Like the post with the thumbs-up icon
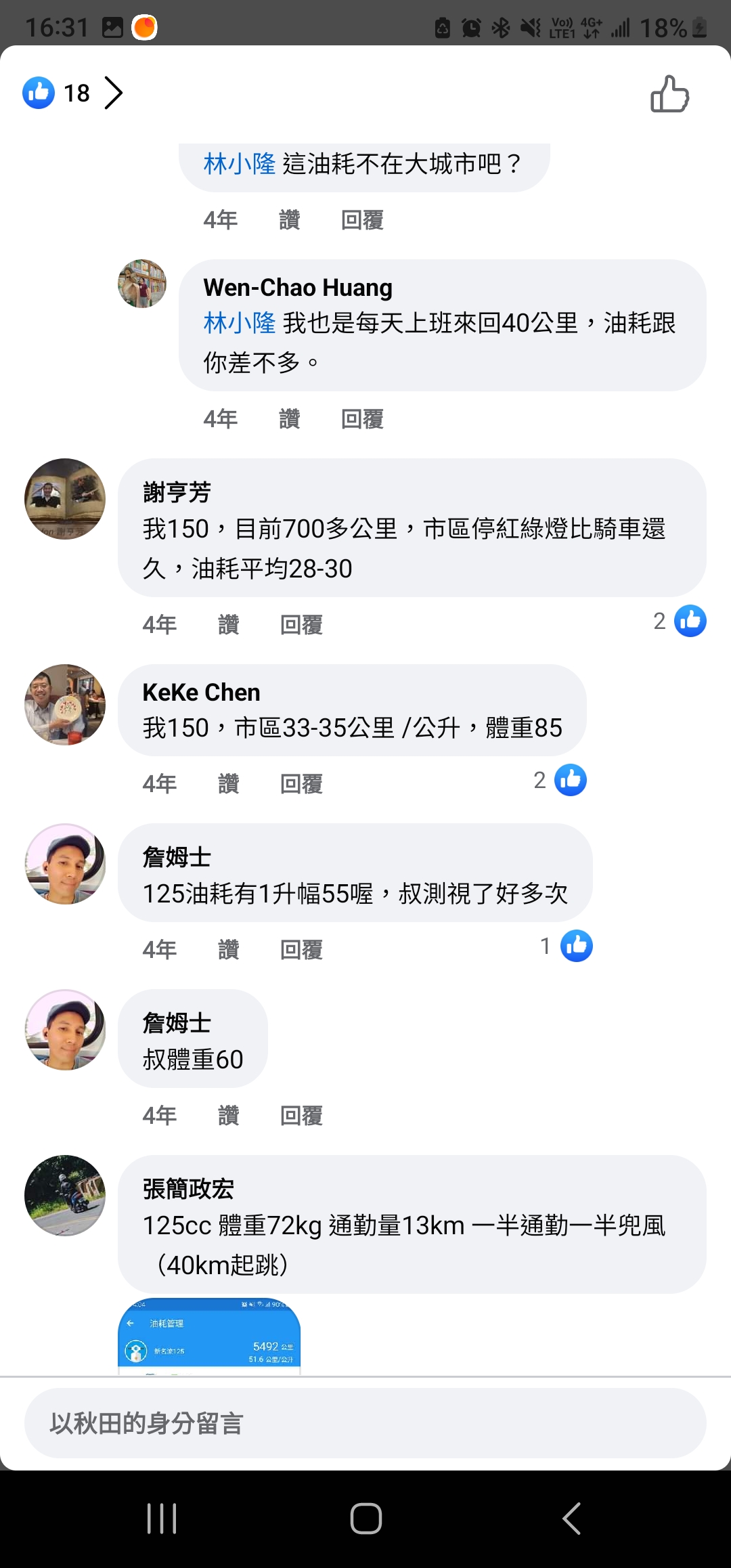The height and width of the screenshot is (1568, 731). (669, 93)
